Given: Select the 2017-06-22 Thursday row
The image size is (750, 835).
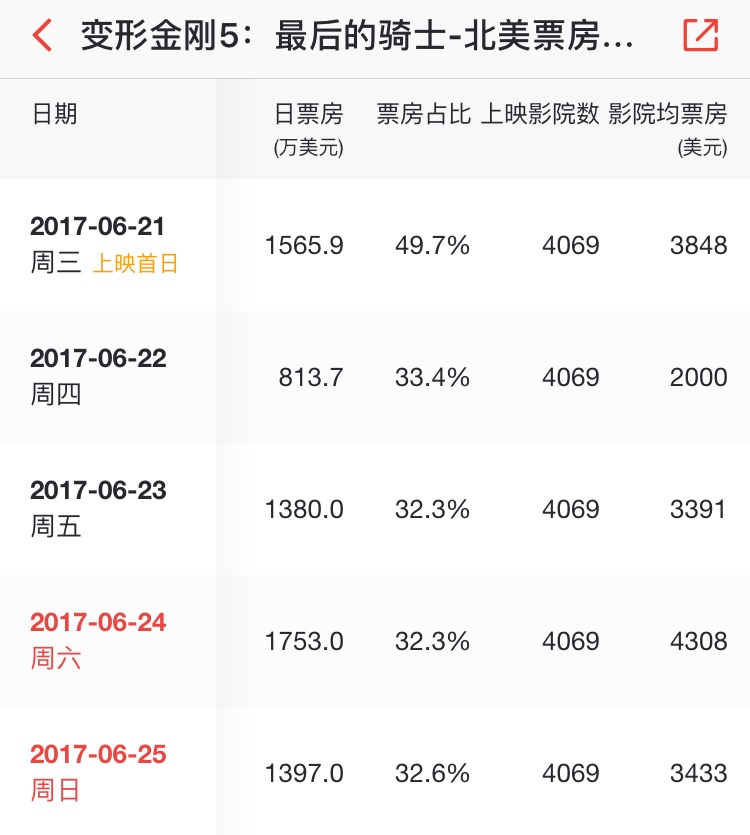Looking at the screenshot, I should coord(100,359).
